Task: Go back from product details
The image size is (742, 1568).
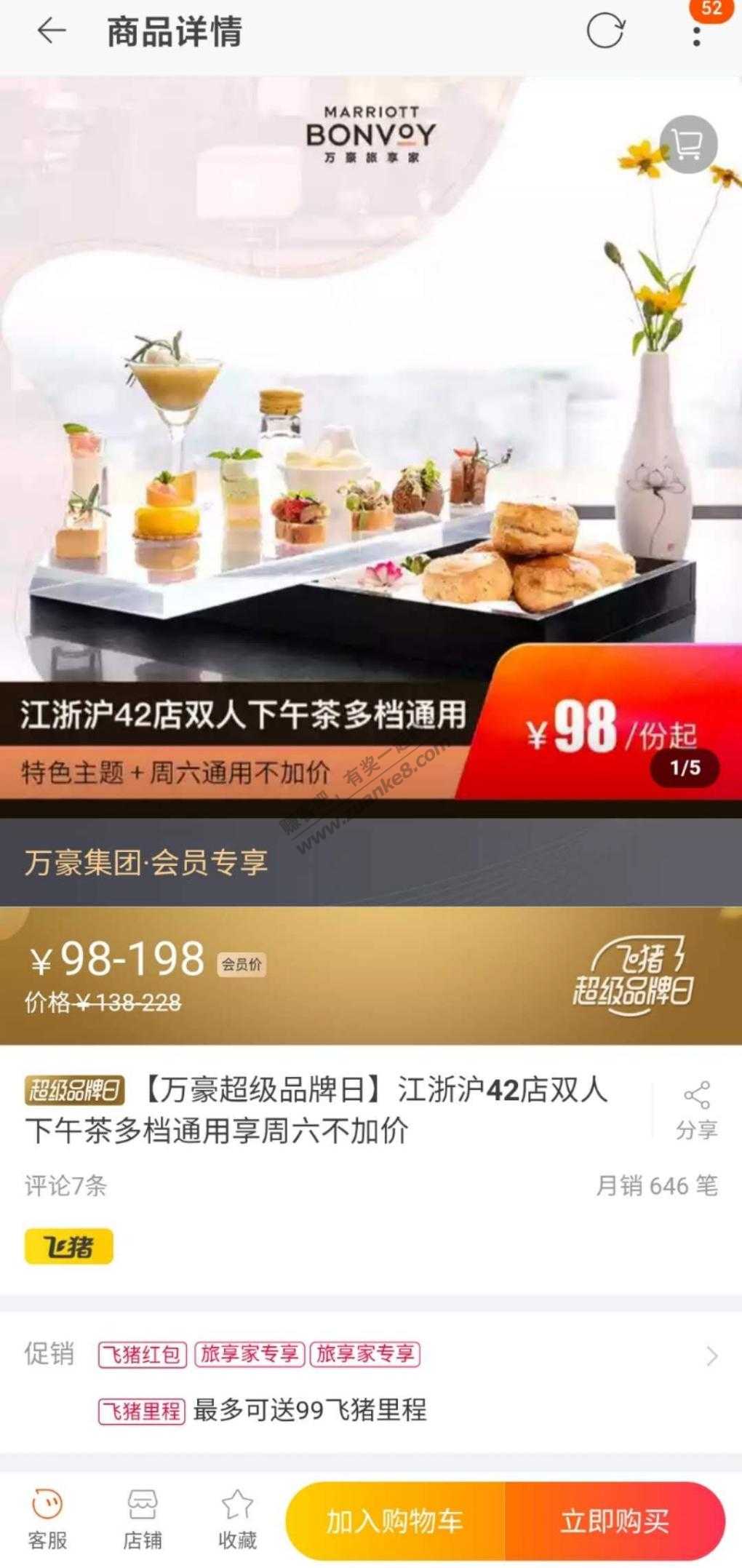Action: [x=51, y=31]
